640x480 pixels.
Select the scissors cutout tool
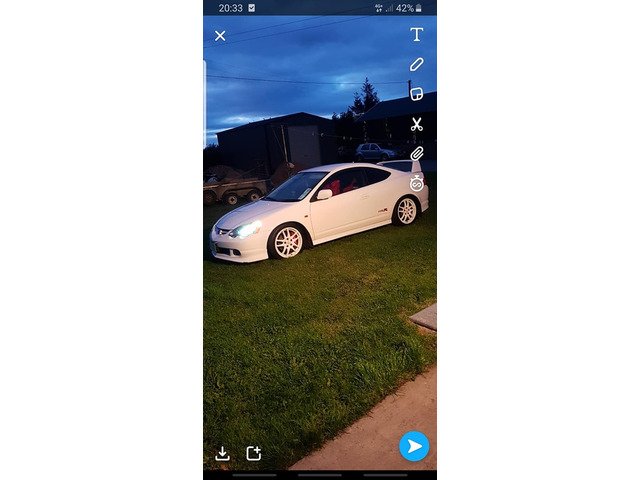coord(417,124)
